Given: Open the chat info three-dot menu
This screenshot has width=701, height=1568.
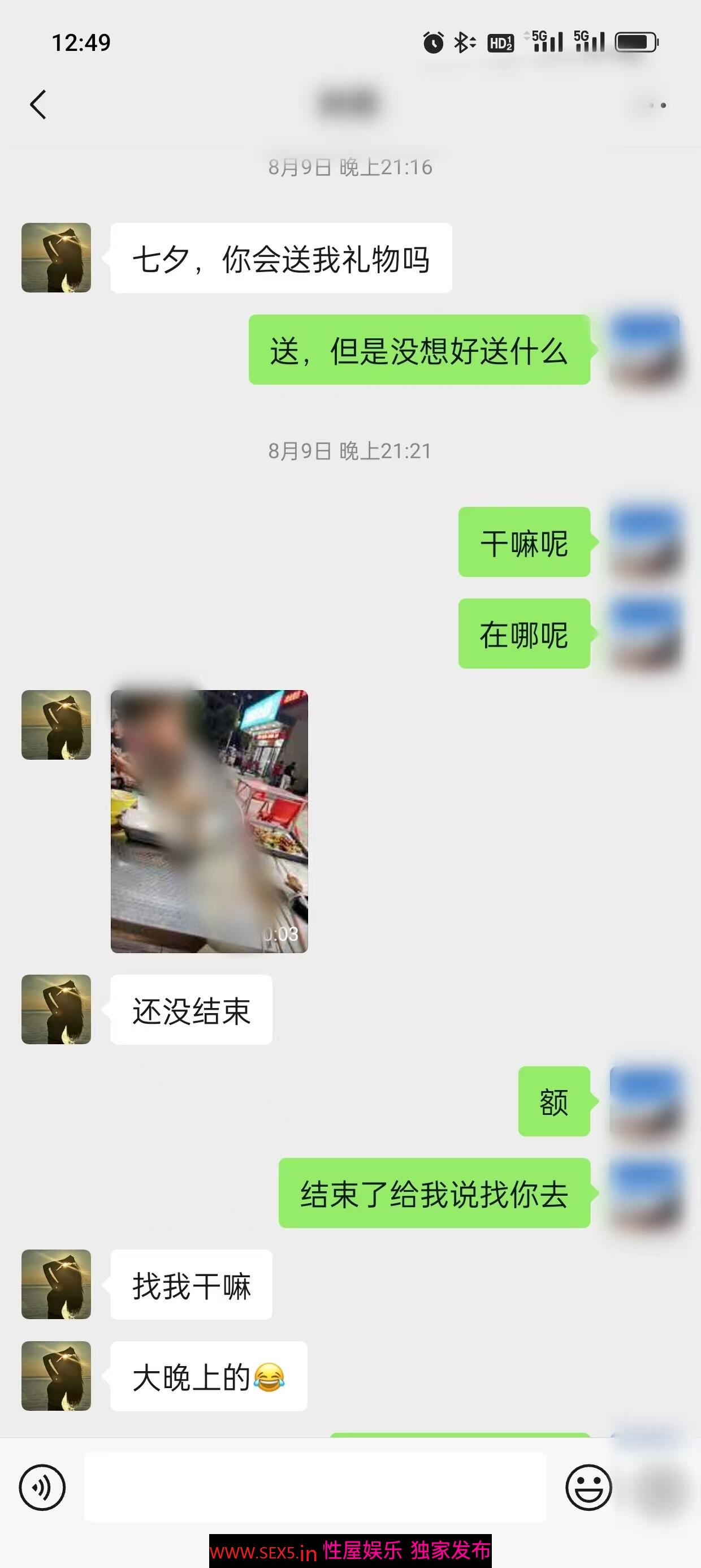Looking at the screenshot, I should [x=655, y=105].
